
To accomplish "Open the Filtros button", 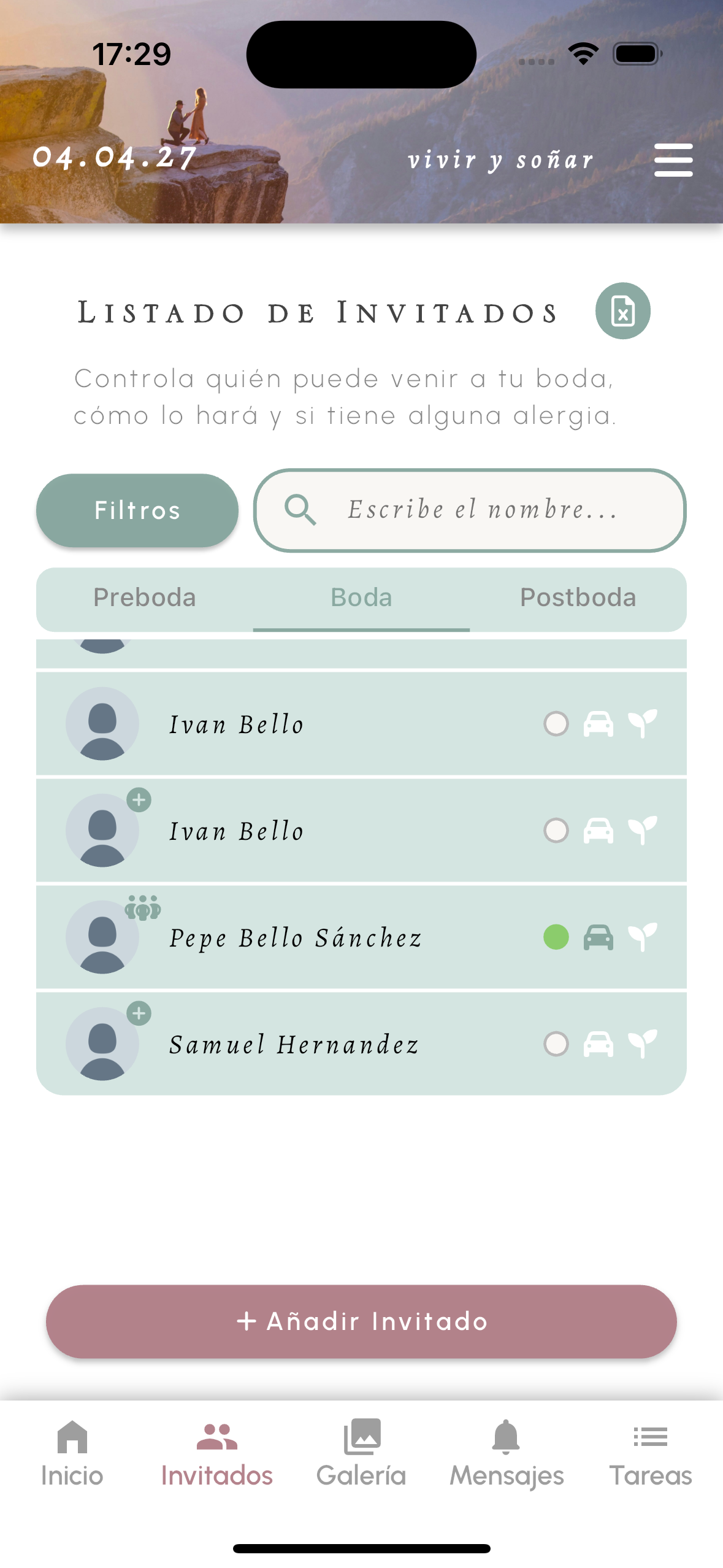I will [x=137, y=510].
